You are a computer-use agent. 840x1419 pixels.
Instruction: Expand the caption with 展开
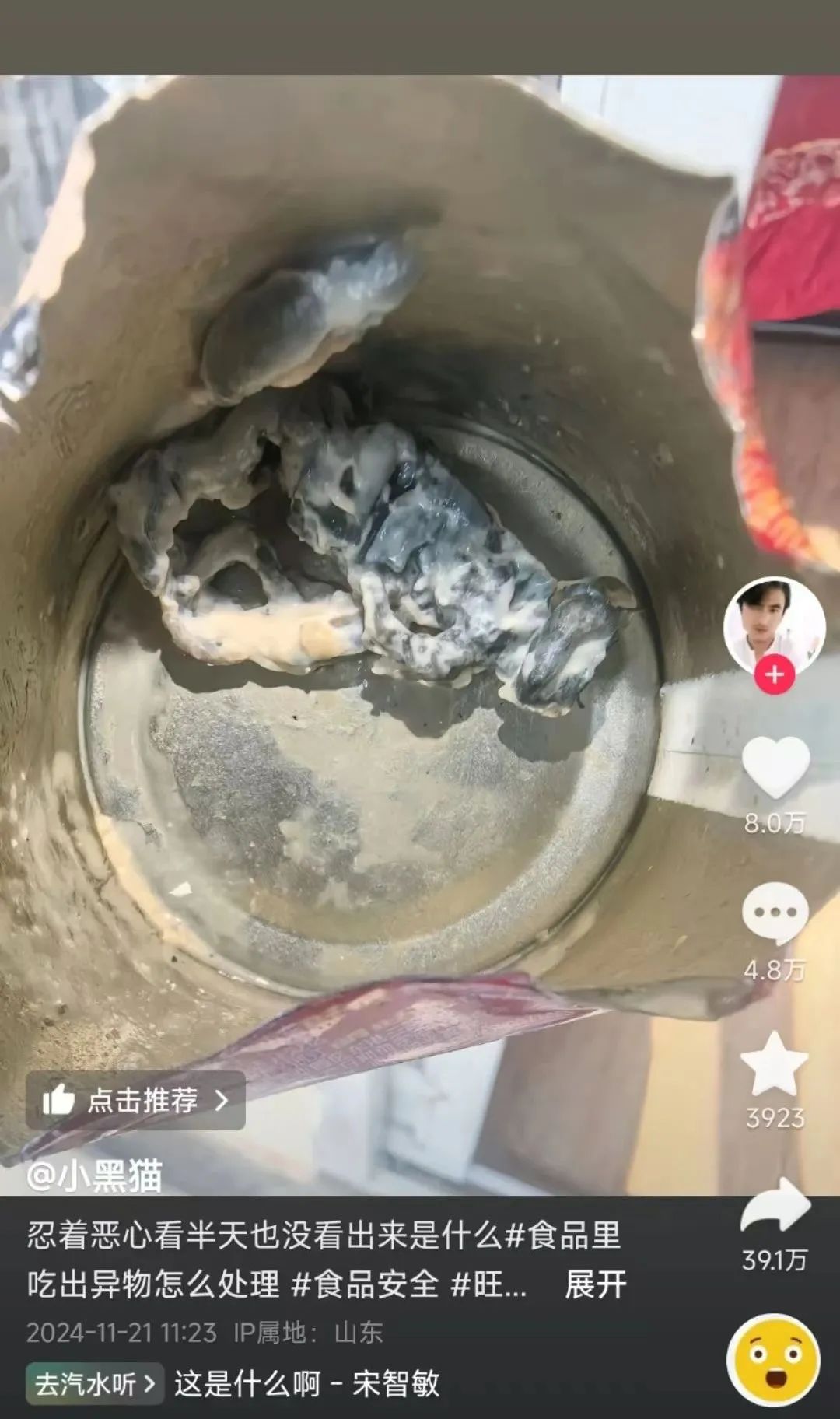coord(595,1284)
